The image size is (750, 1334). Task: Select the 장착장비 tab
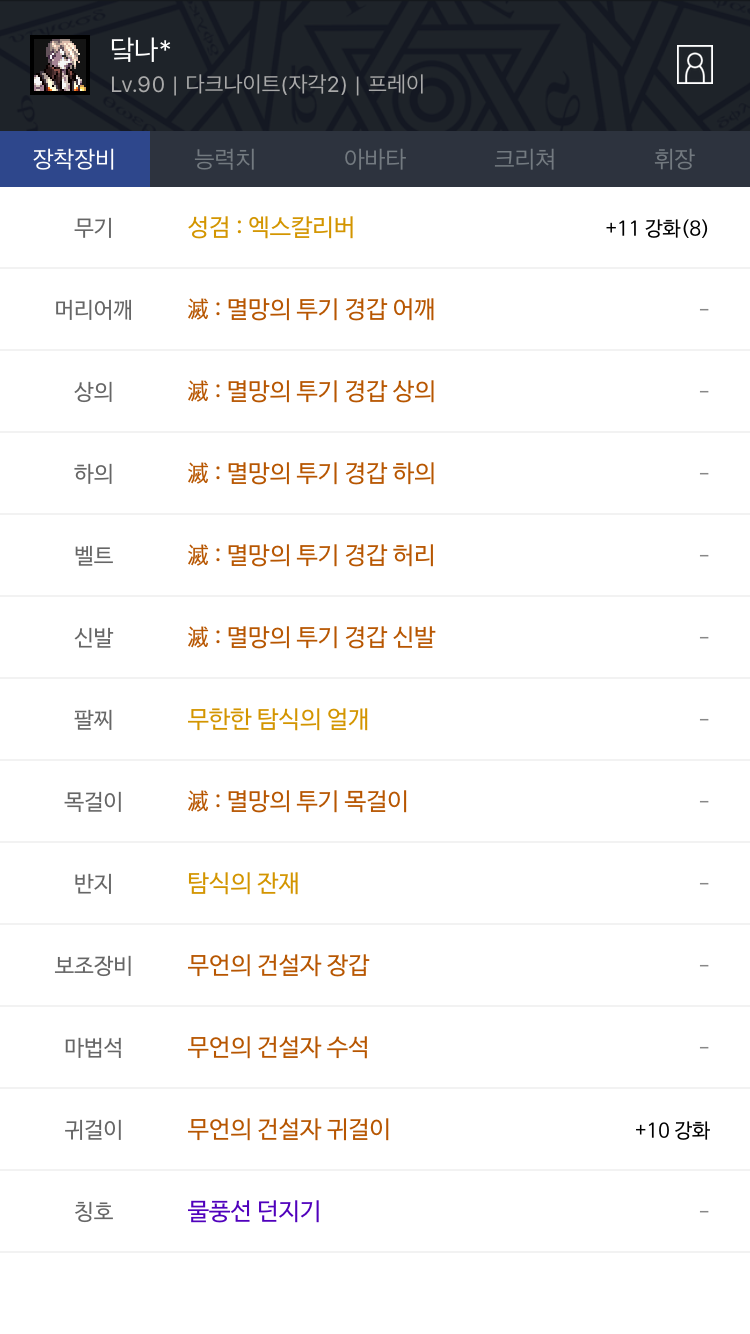pyautogui.click(x=75, y=159)
